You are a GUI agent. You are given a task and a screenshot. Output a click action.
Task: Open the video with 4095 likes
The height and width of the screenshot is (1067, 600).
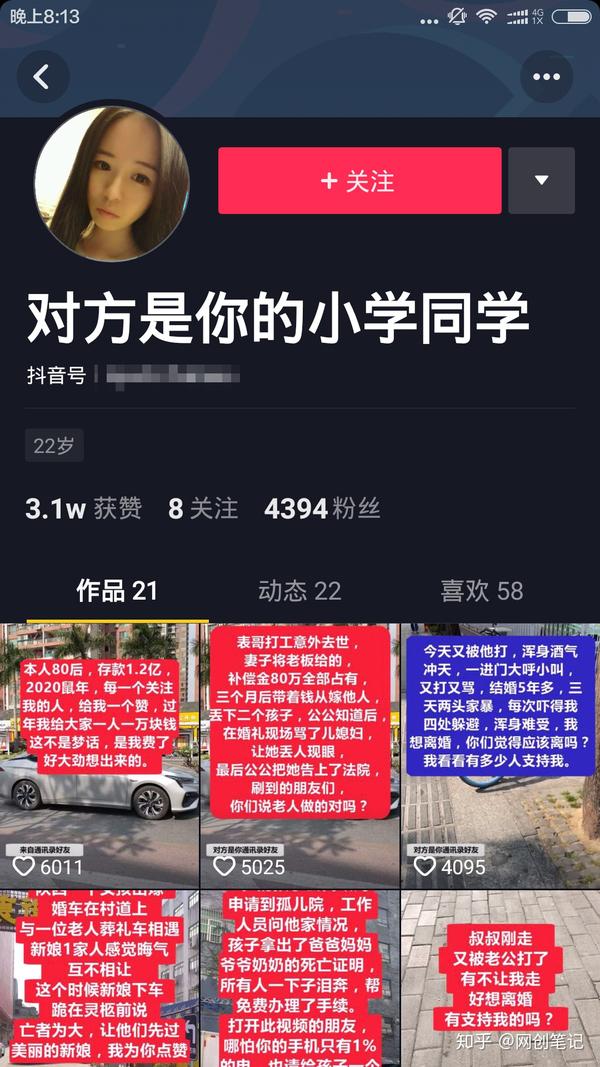point(500,755)
